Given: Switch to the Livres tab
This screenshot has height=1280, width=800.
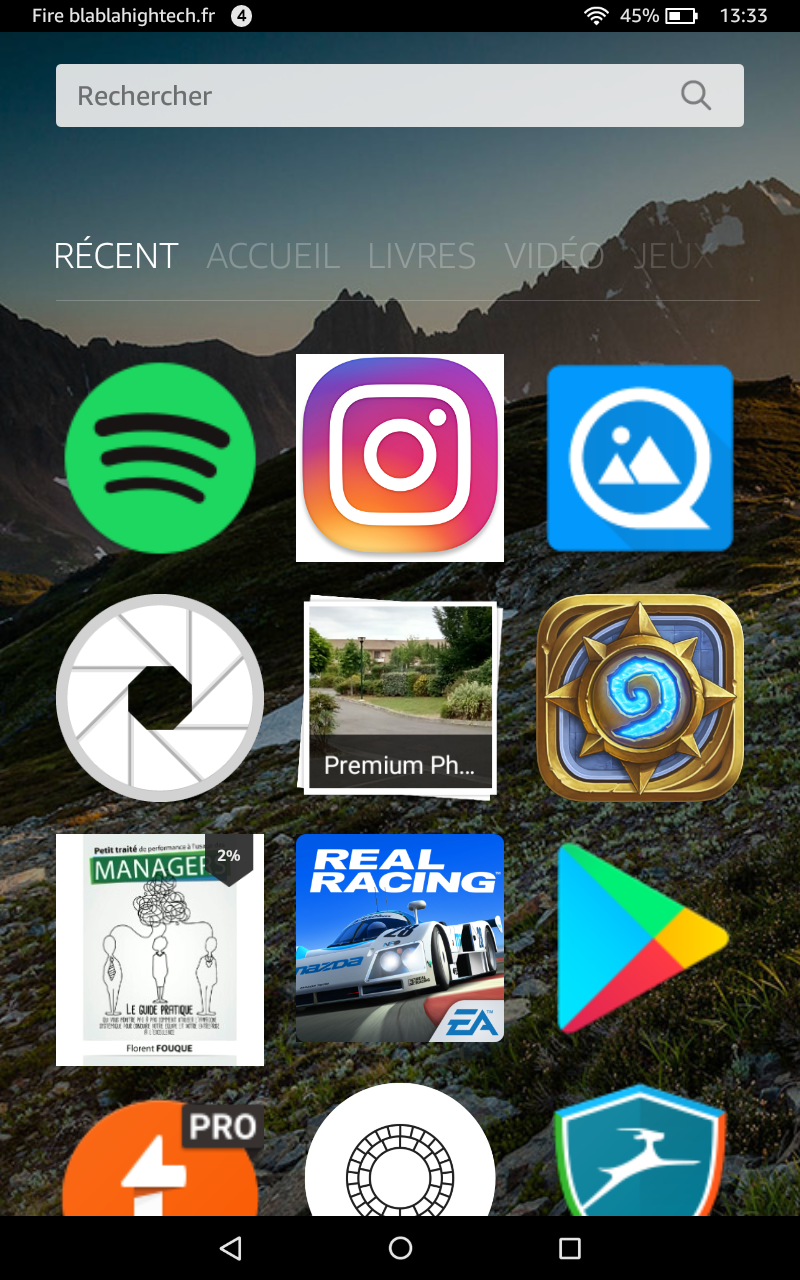Looking at the screenshot, I should 421,256.
